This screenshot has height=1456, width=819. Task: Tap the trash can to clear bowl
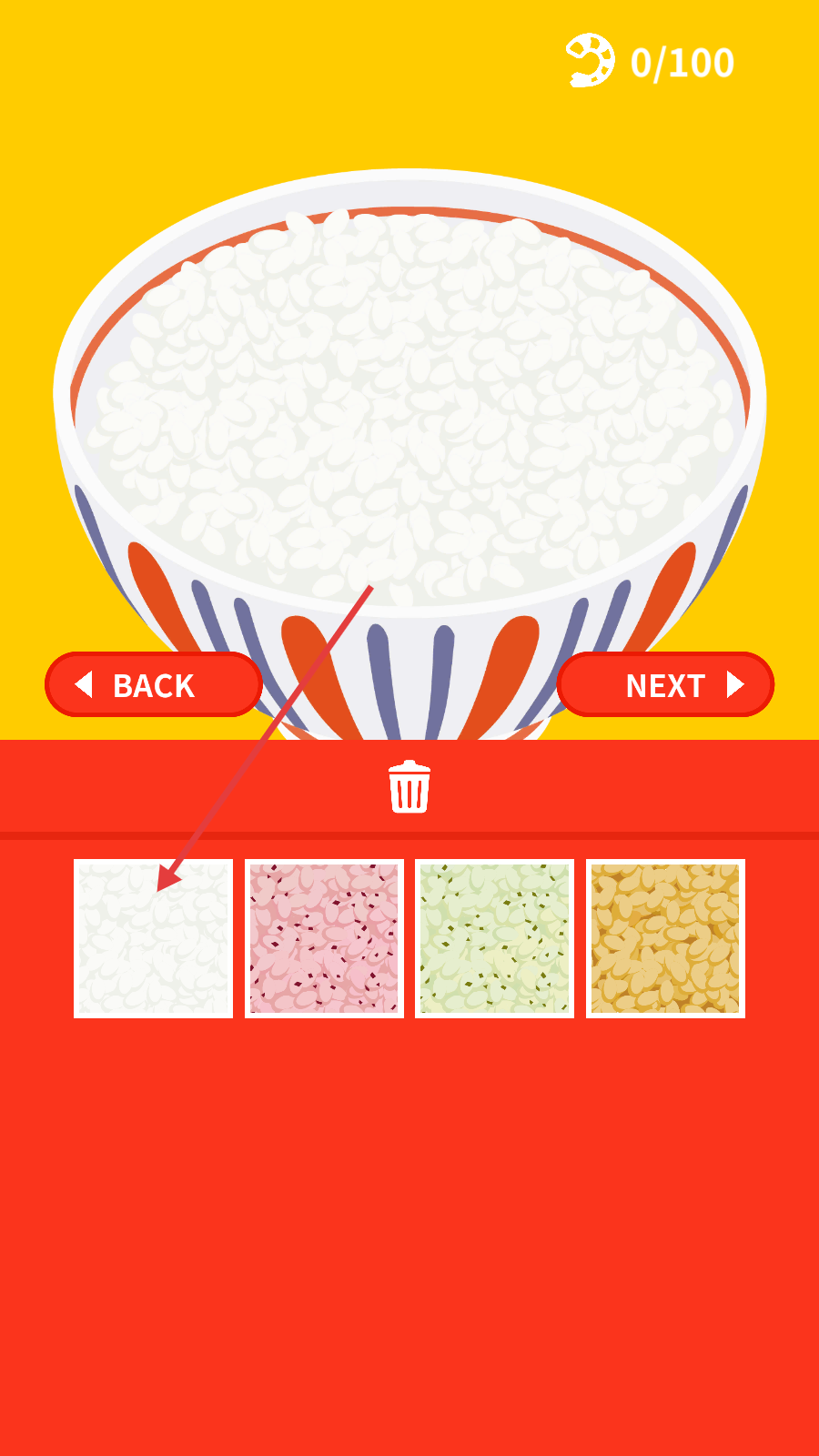pyautogui.click(x=409, y=787)
